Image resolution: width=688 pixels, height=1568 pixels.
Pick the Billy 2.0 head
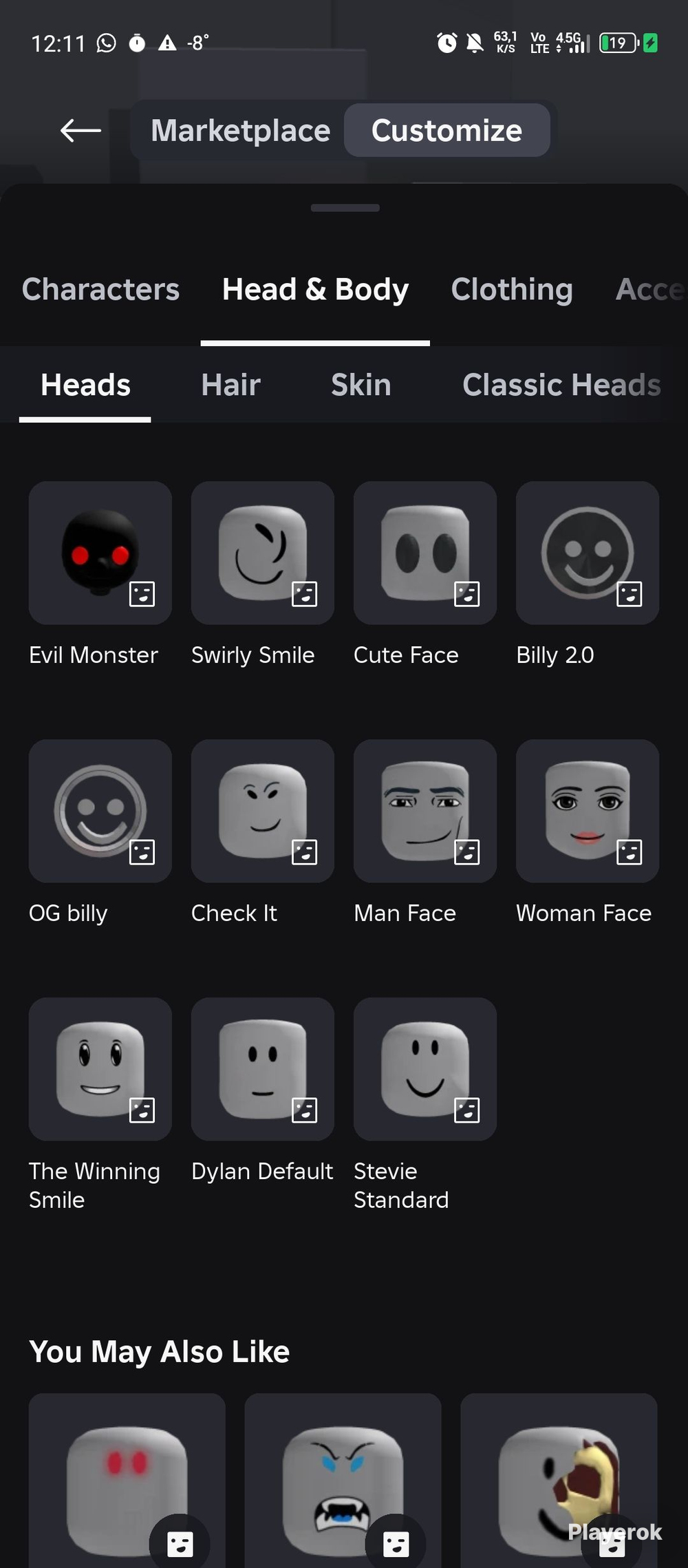click(x=588, y=553)
